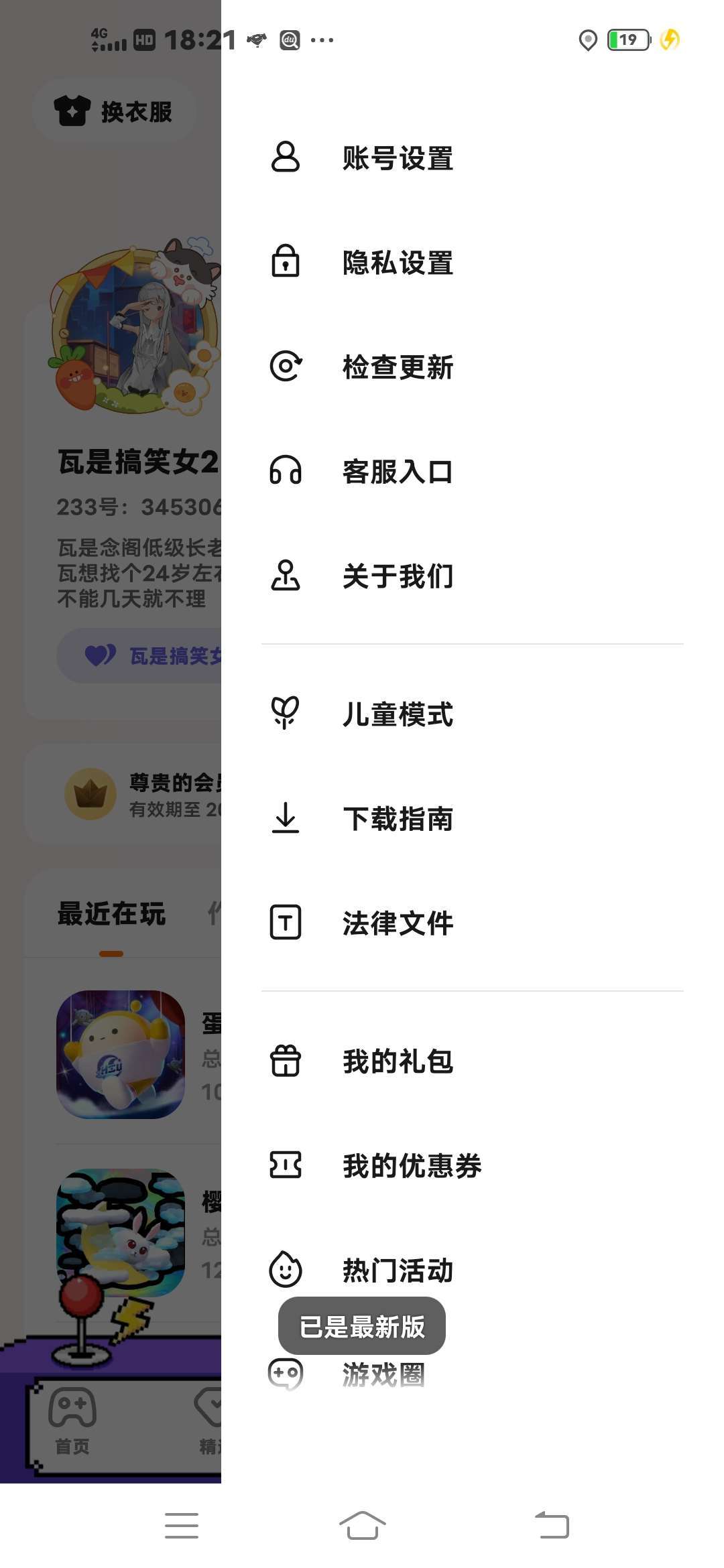Switch to the 最近在玩 tab
724x1568 pixels.
[x=111, y=914]
